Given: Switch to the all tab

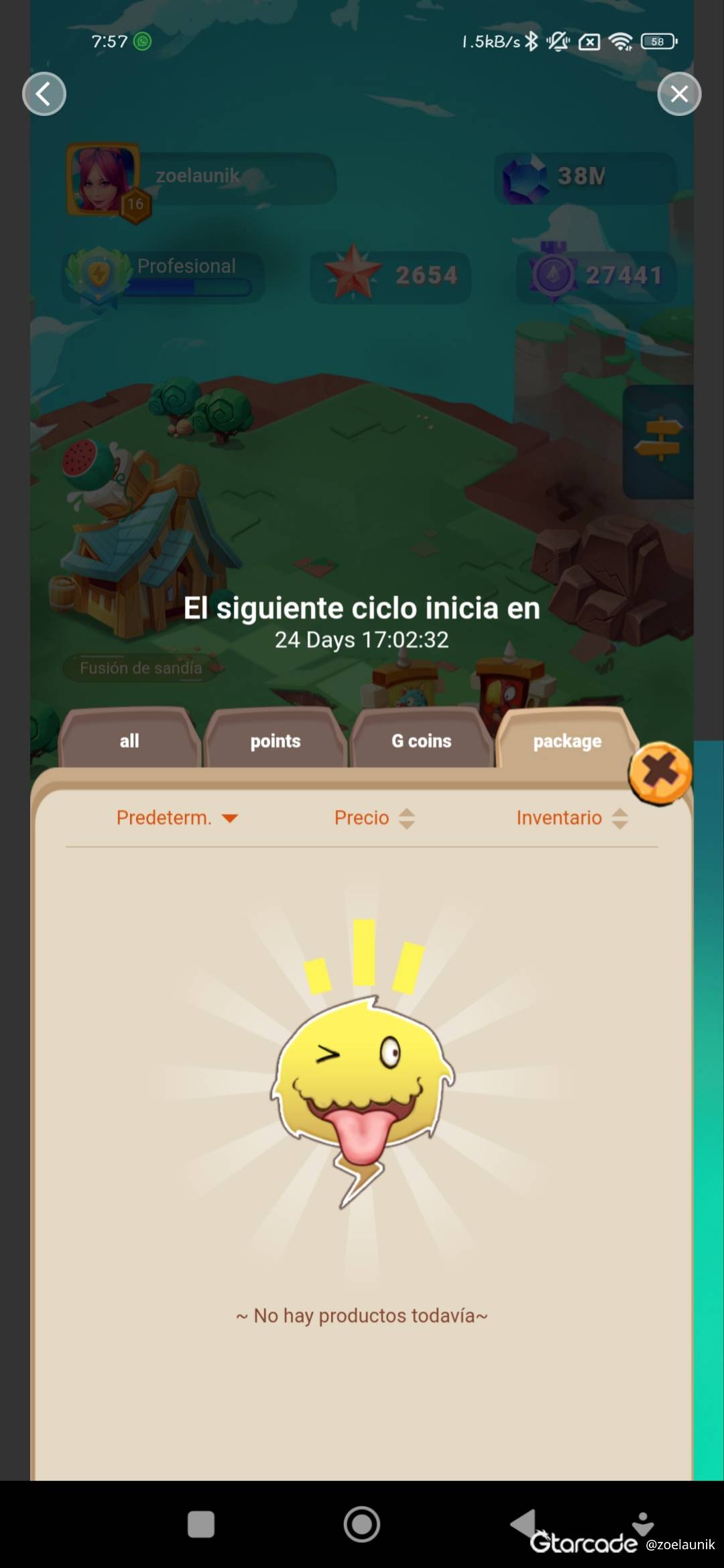Looking at the screenshot, I should click(x=129, y=739).
